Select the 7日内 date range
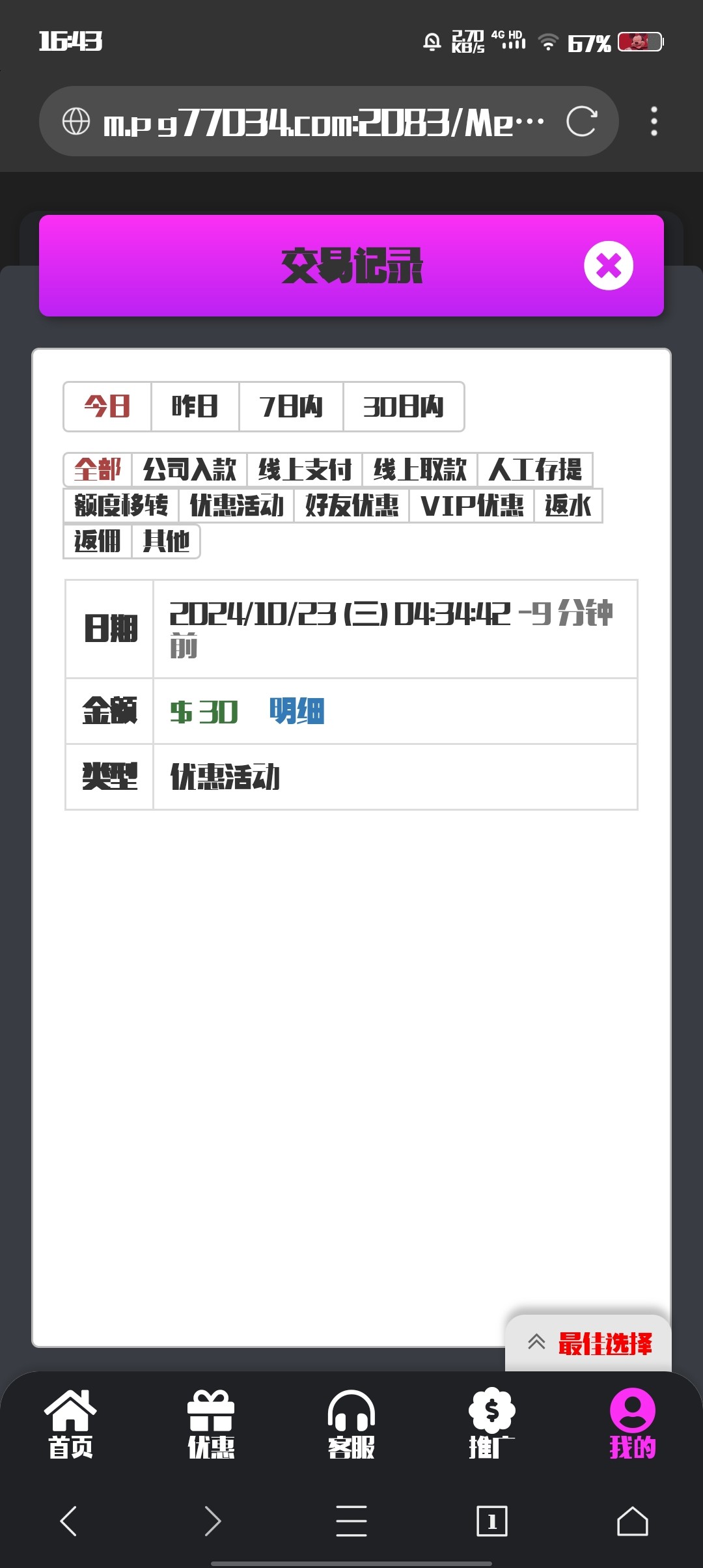703x1568 pixels. (291, 406)
